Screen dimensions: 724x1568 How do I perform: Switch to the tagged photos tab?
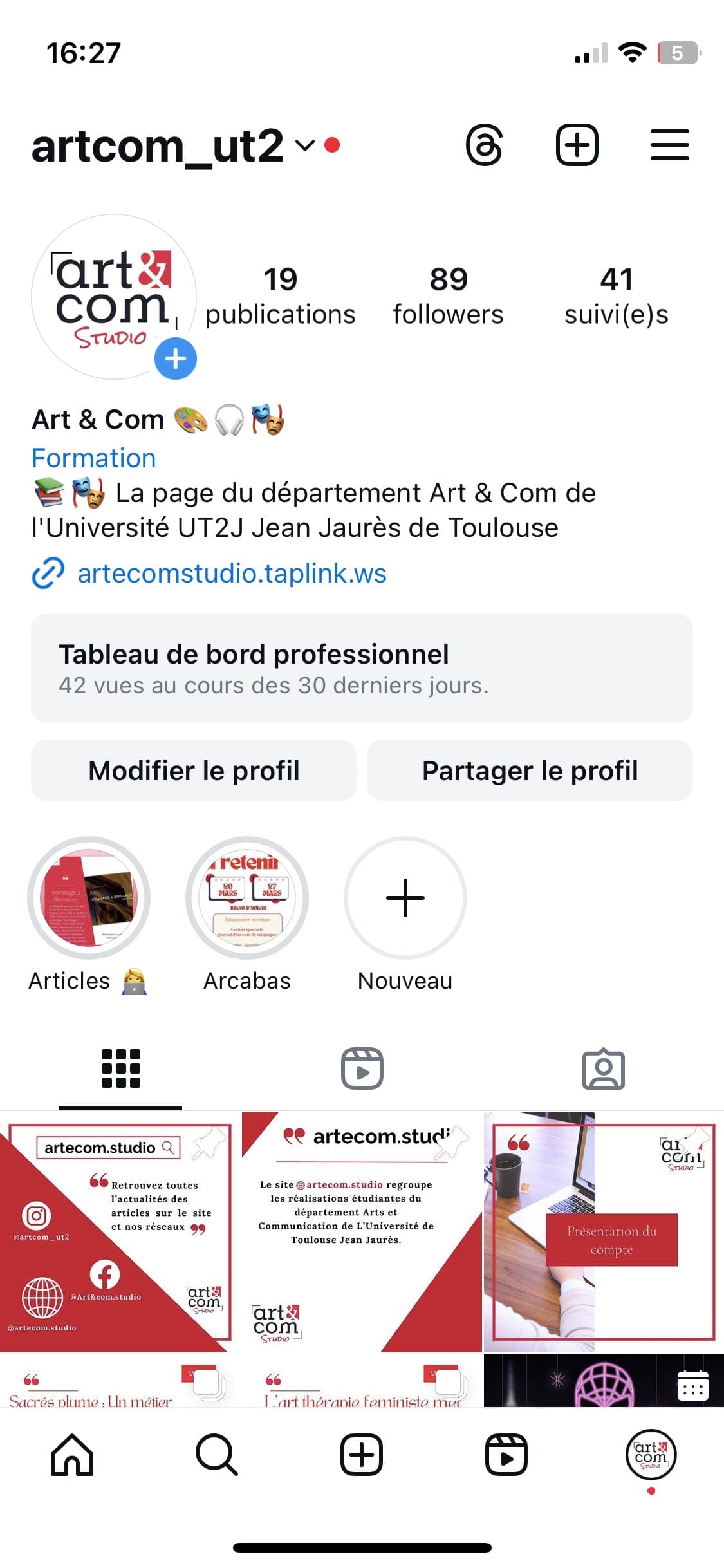[603, 1069]
